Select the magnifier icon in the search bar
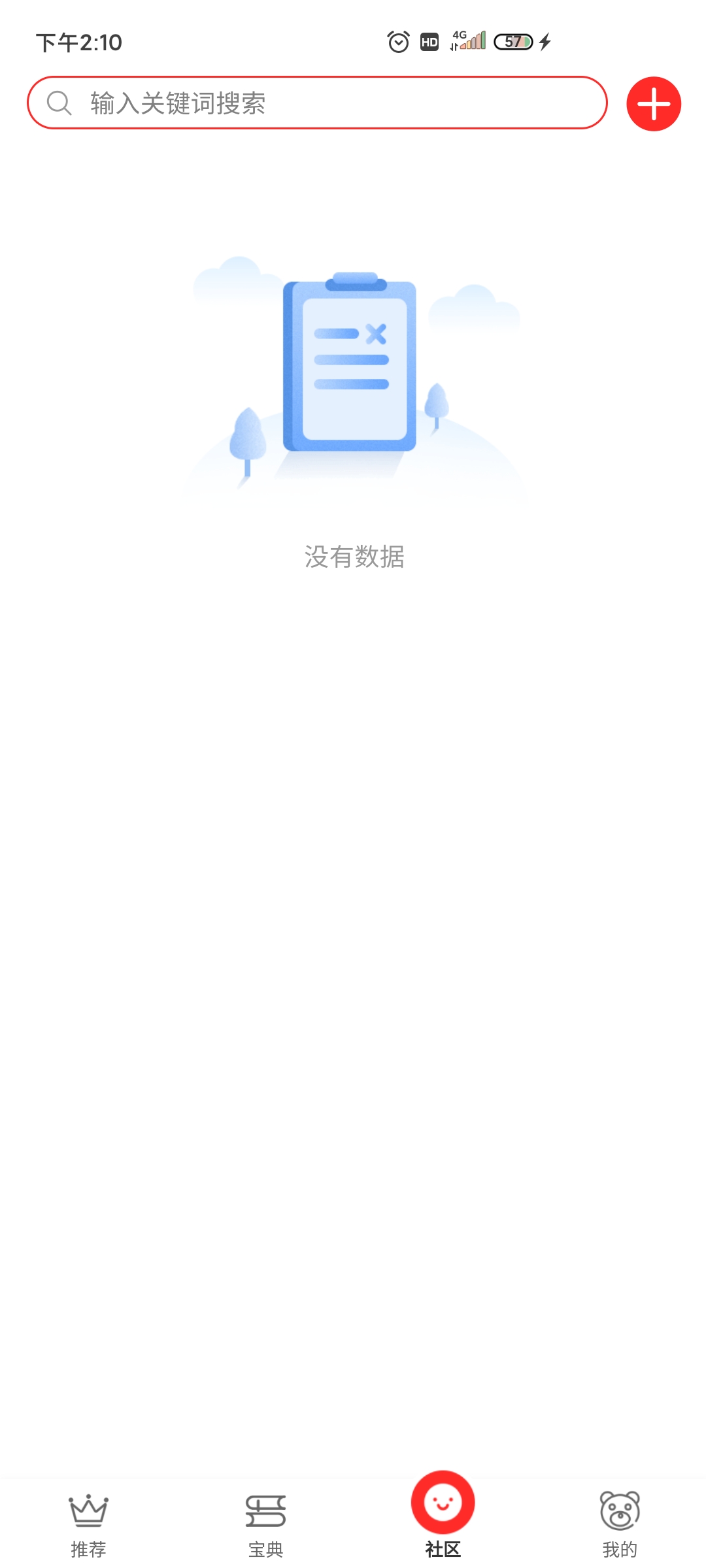The image size is (706, 1568). 60,103
